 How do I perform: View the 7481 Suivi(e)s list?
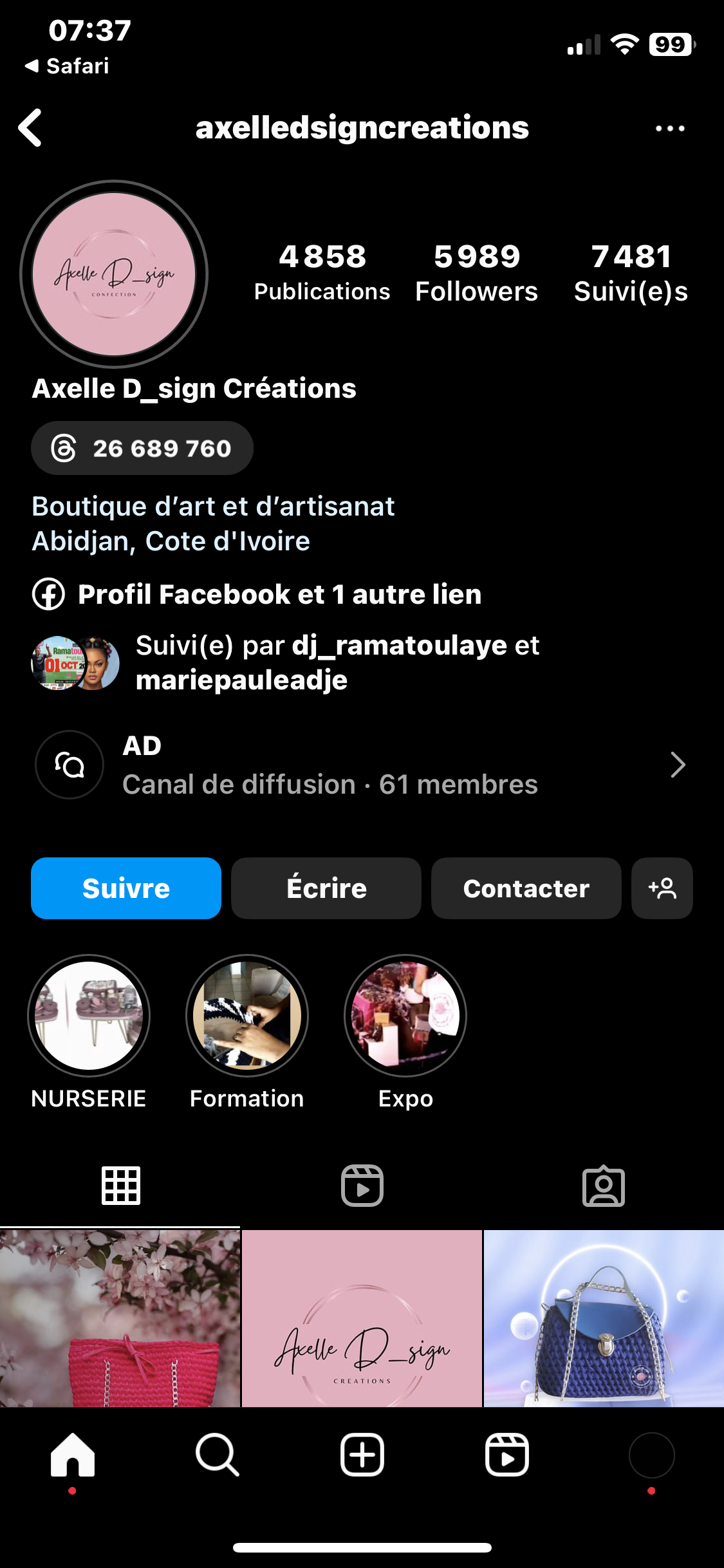click(631, 273)
